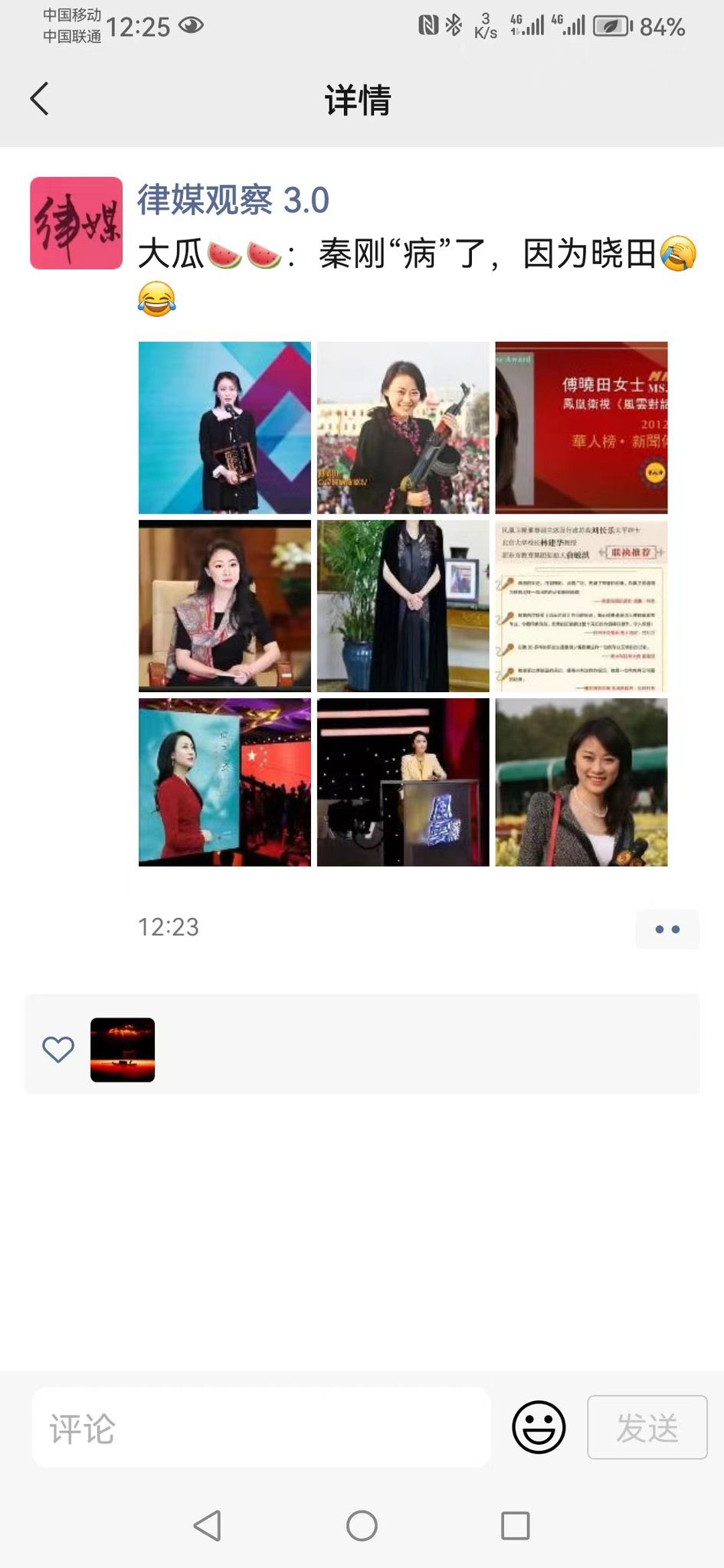Tap the 律媒观察 3.0 username link
The width and height of the screenshot is (724, 1568).
point(233,201)
